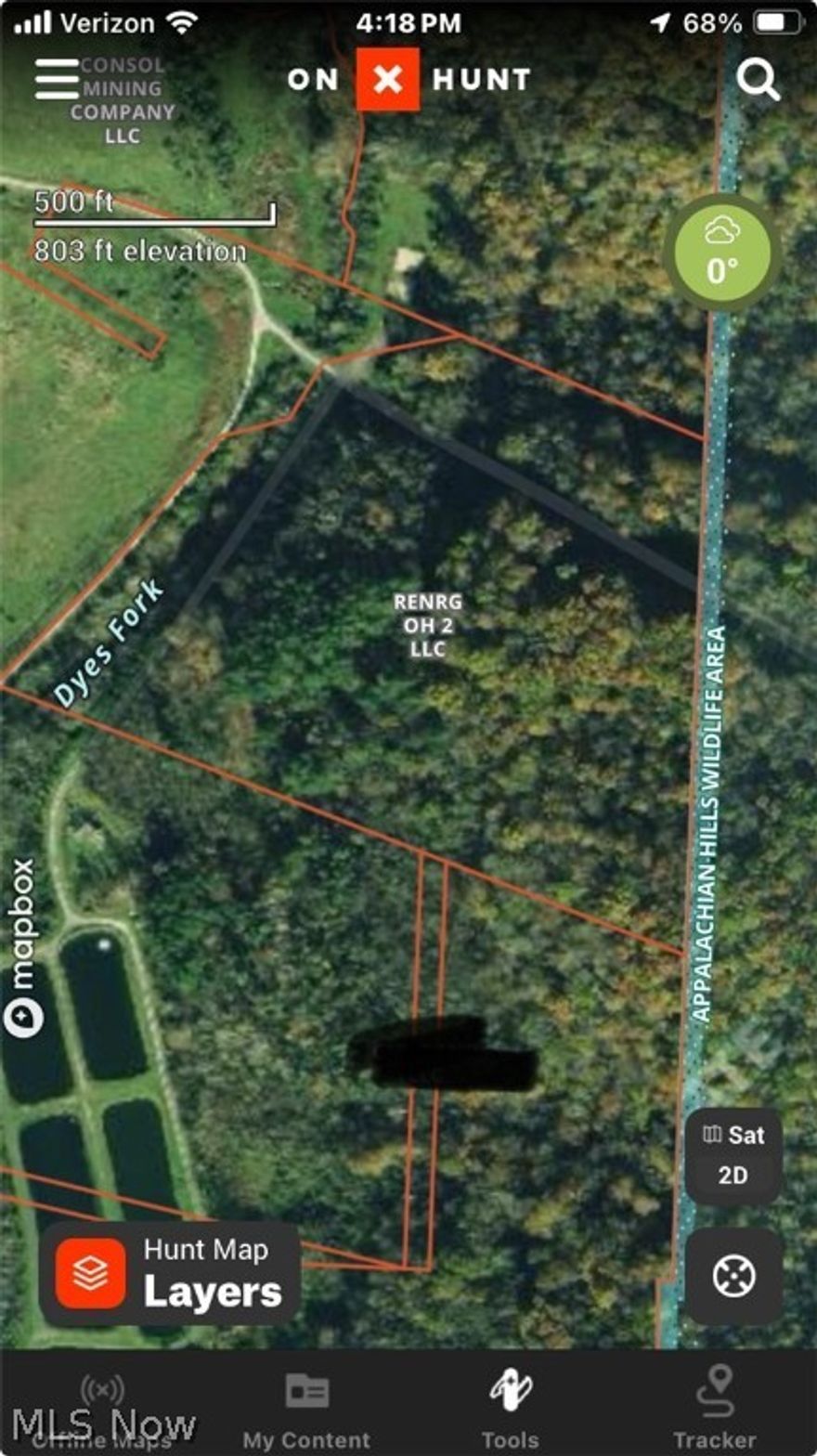
Task: Tap the Offline Maps icon
Action: point(102,1390)
